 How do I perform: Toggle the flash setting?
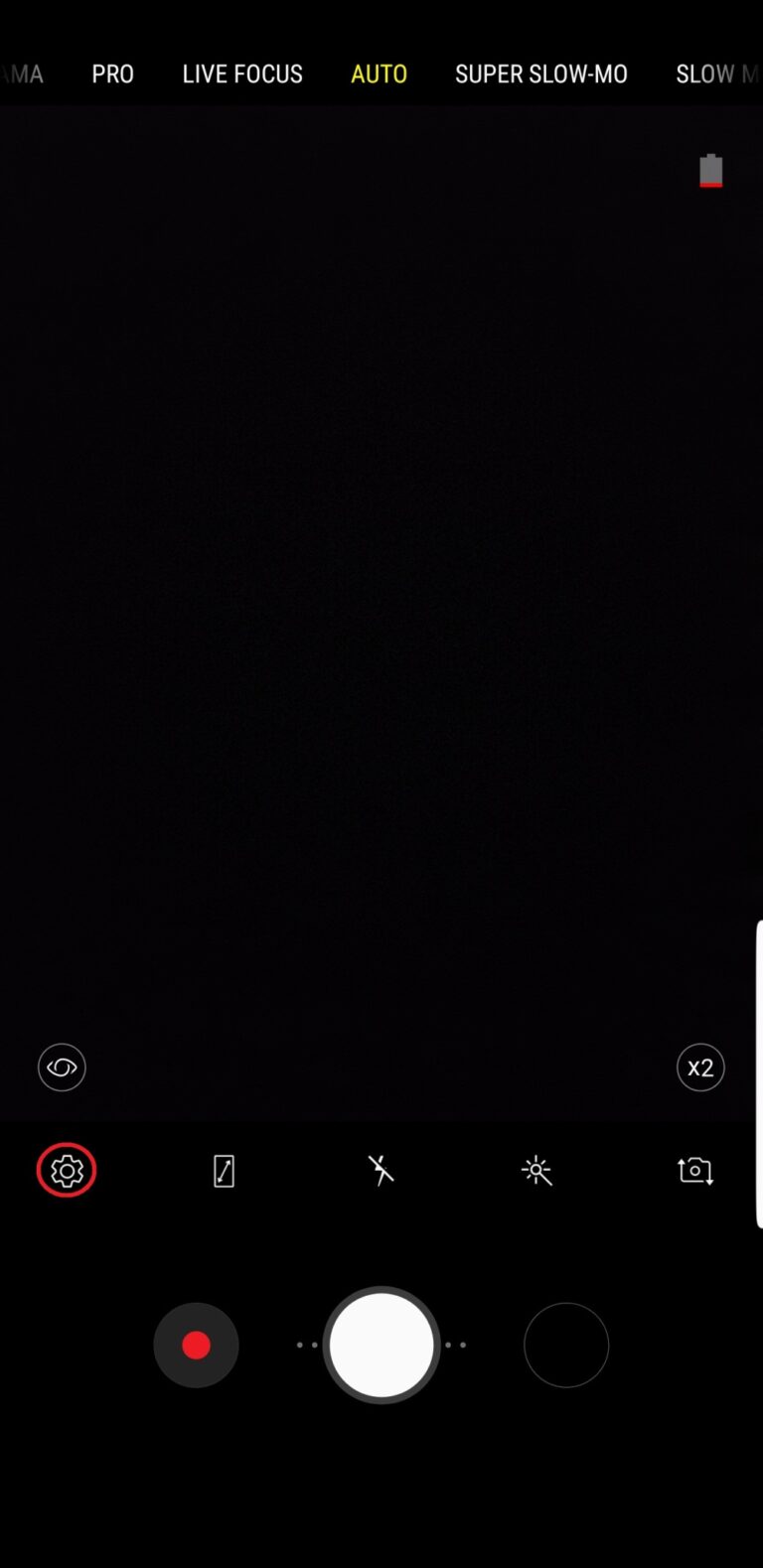(381, 1171)
